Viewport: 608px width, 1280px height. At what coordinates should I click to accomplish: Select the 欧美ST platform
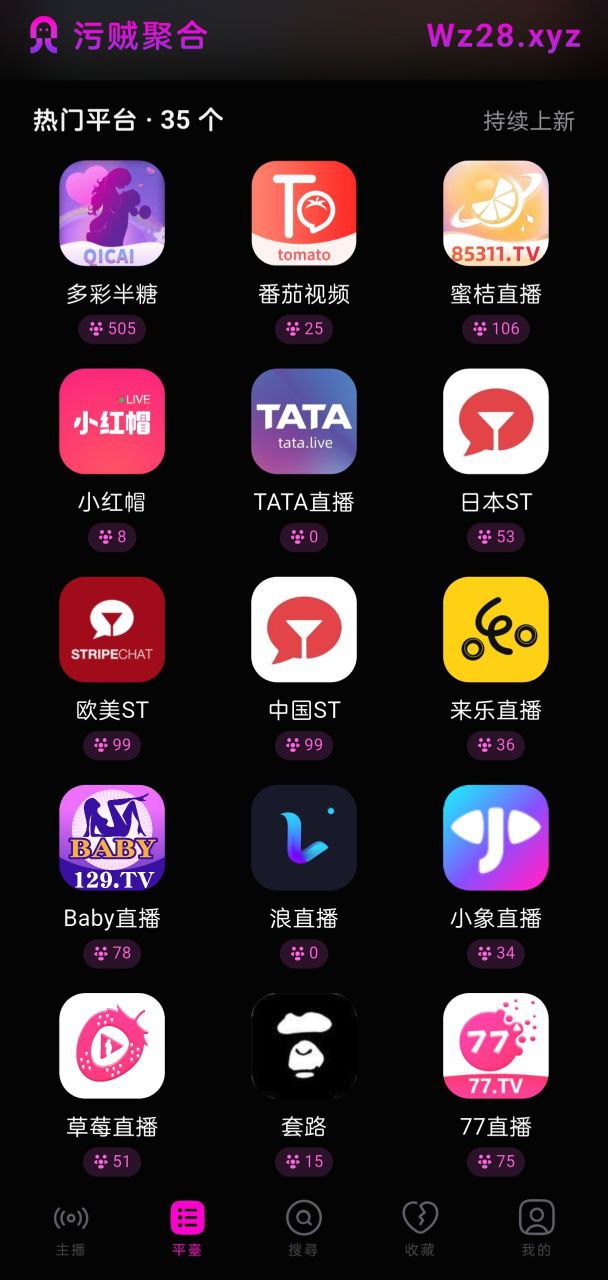click(x=112, y=629)
